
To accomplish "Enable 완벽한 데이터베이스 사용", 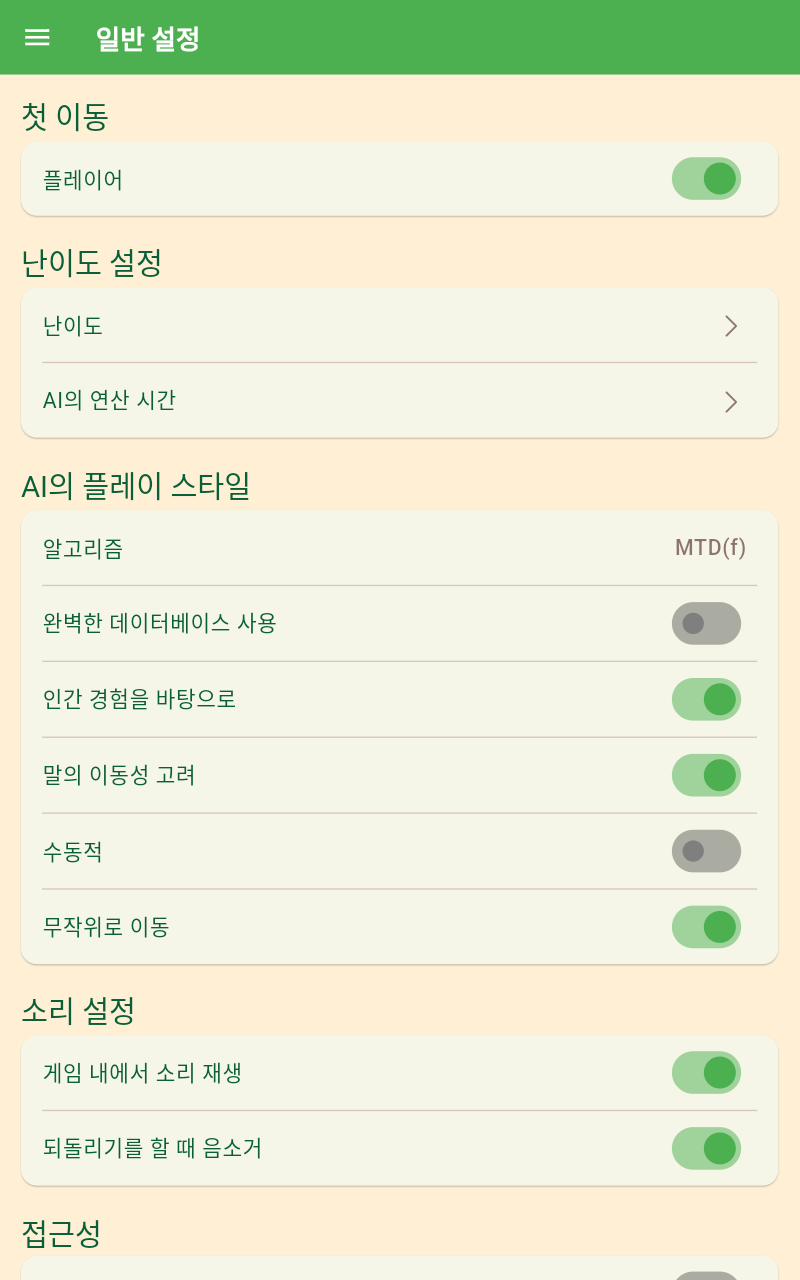I will pyautogui.click(x=706, y=623).
